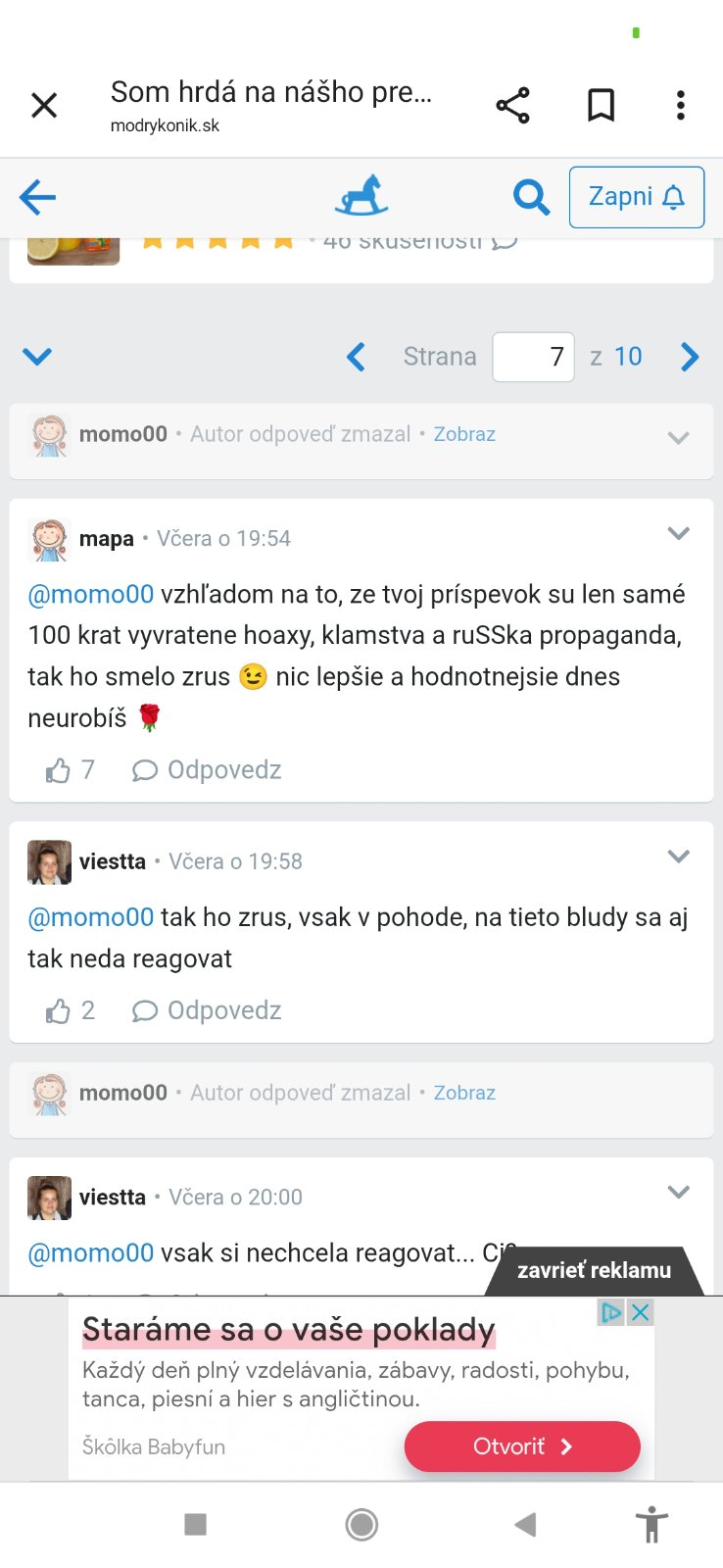Tap the Zapni notifications button
This screenshot has width=723, height=1568.
pos(636,197)
